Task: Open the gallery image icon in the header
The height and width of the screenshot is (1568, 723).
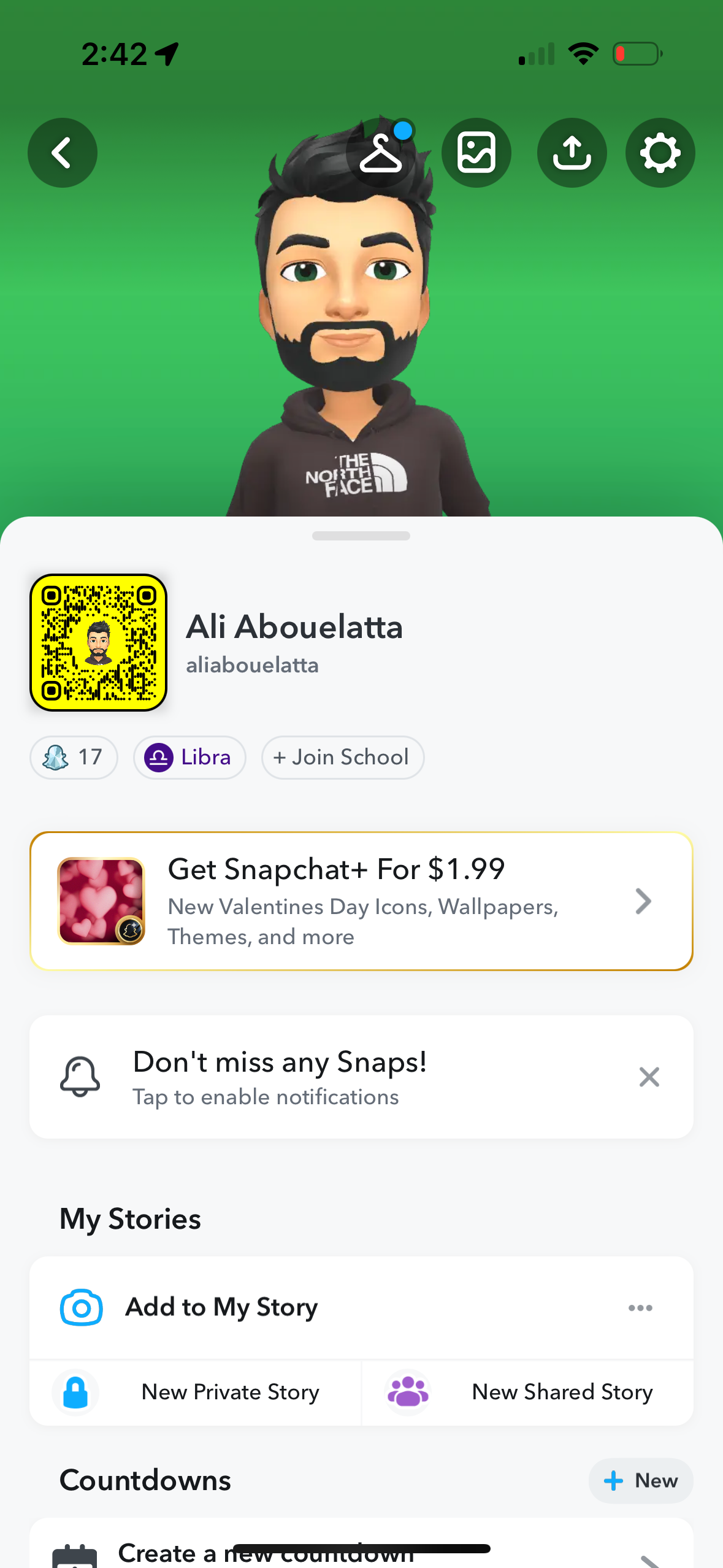Action: [477, 153]
